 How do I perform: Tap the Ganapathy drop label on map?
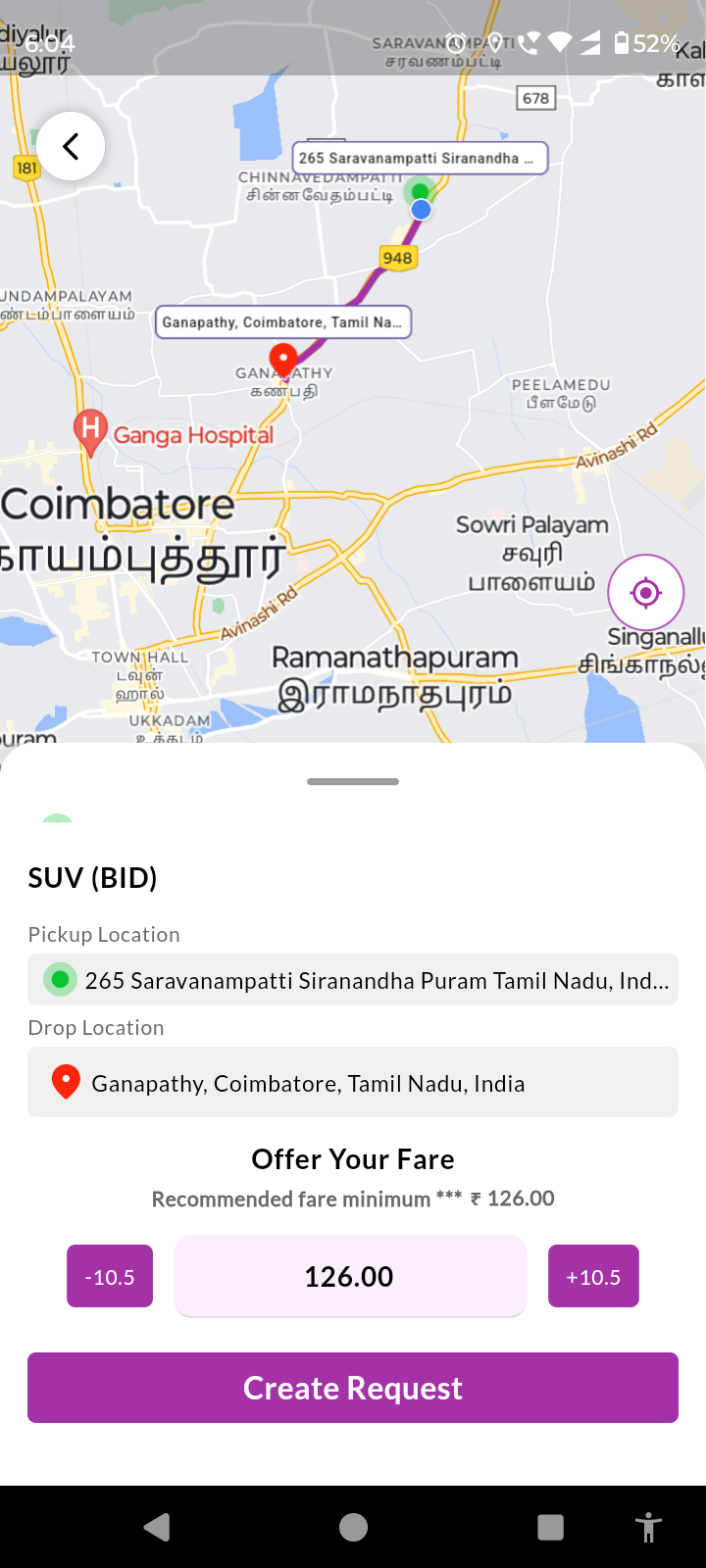click(x=282, y=322)
